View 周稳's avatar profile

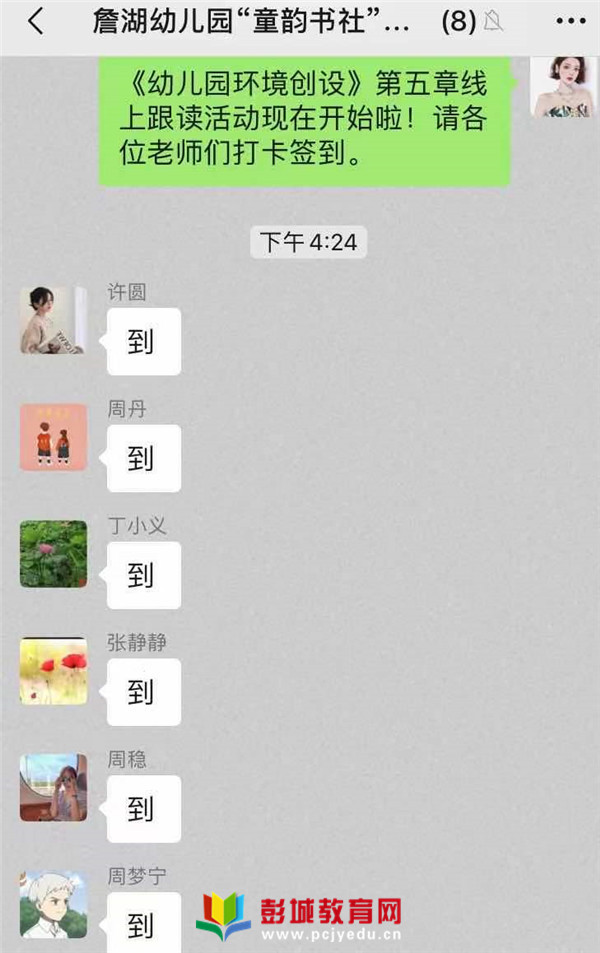tap(53, 787)
